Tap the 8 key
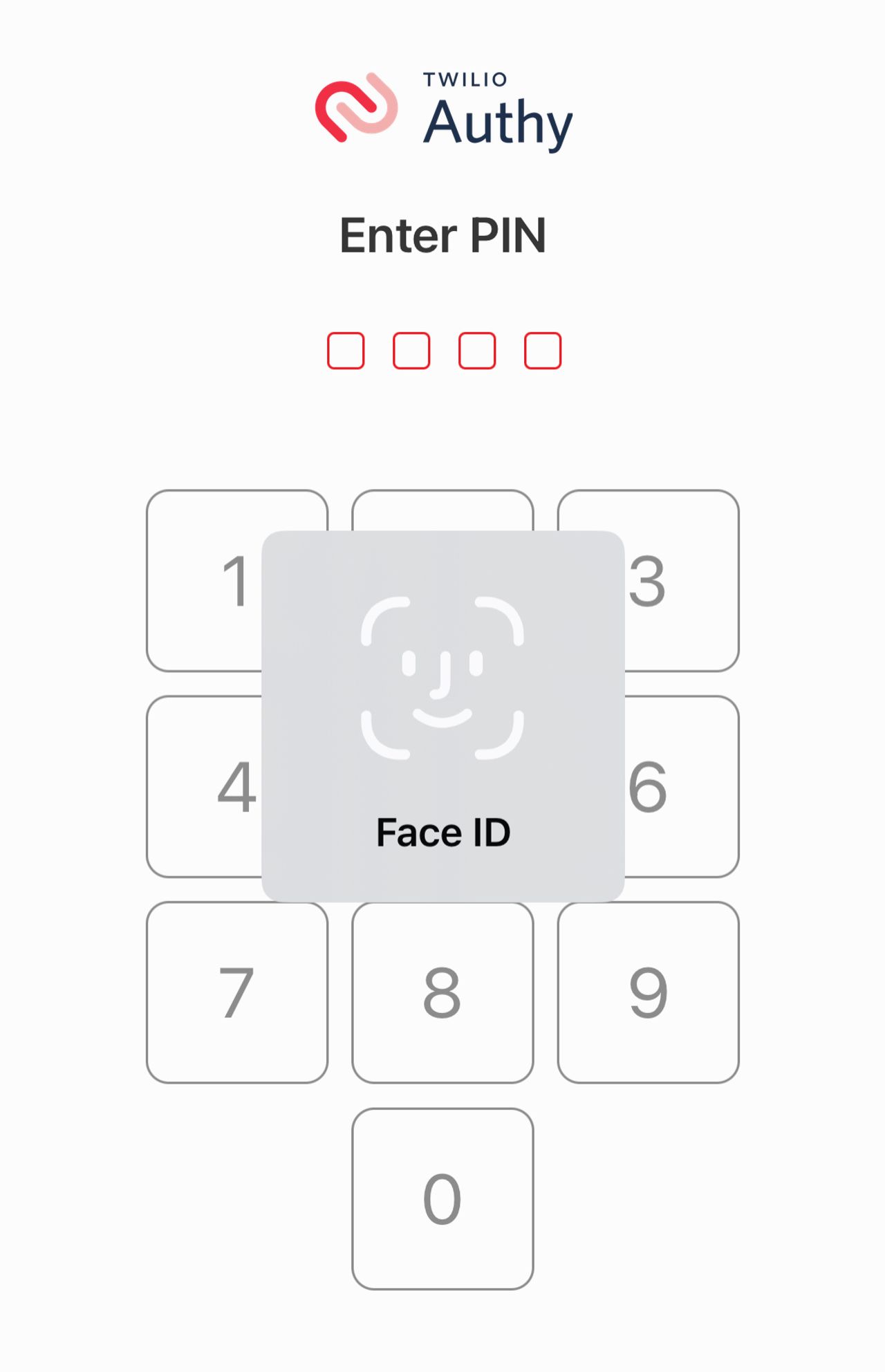This screenshot has width=885, height=1372. point(442,992)
